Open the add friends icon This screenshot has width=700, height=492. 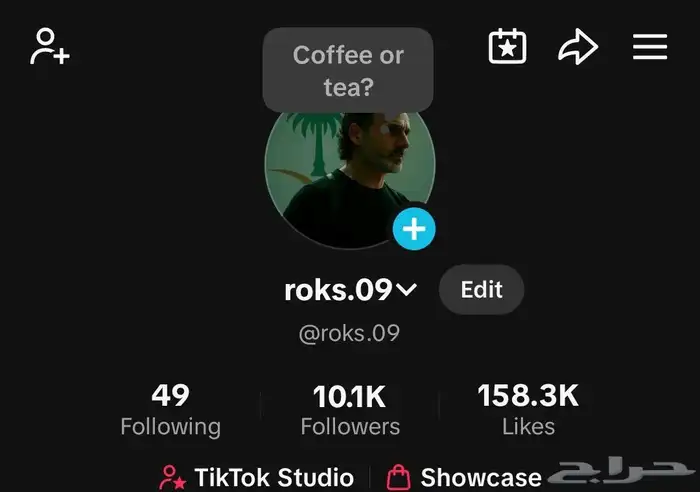click(49, 47)
